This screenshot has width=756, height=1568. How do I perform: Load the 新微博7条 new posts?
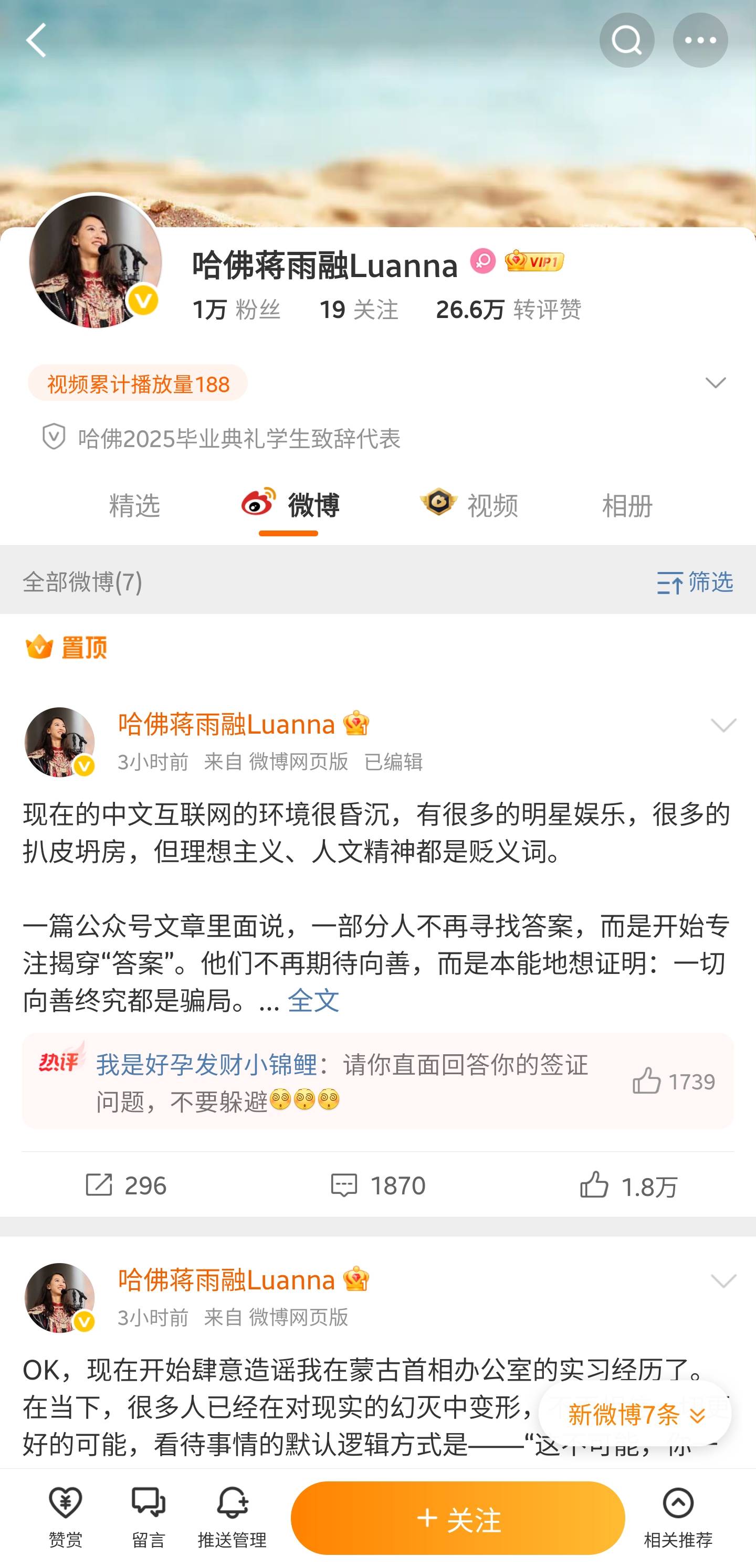[x=635, y=1415]
